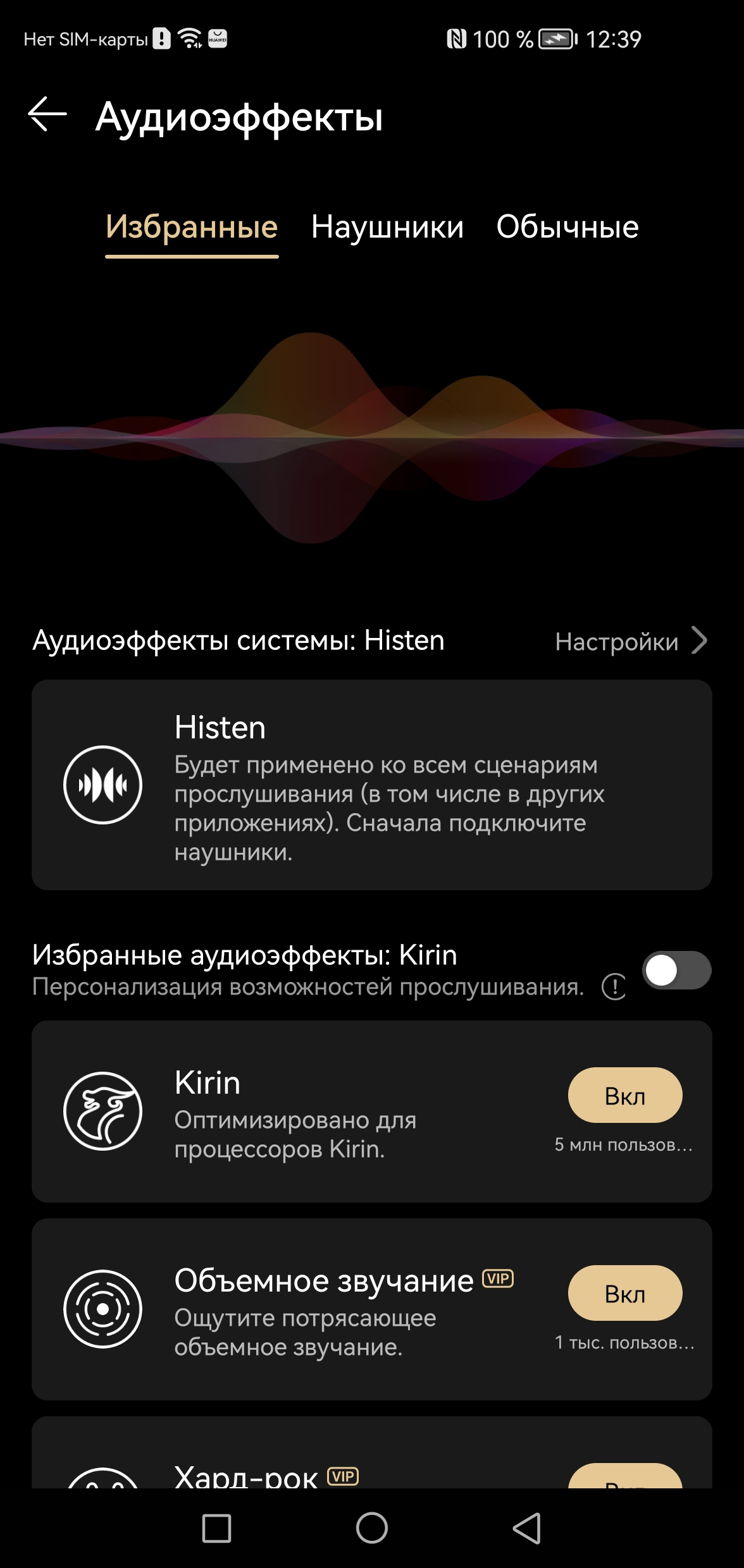This screenshot has height=1568, width=744.
Task: Enable Объемное звучание with Вкл button
Action: click(x=624, y=1294)
